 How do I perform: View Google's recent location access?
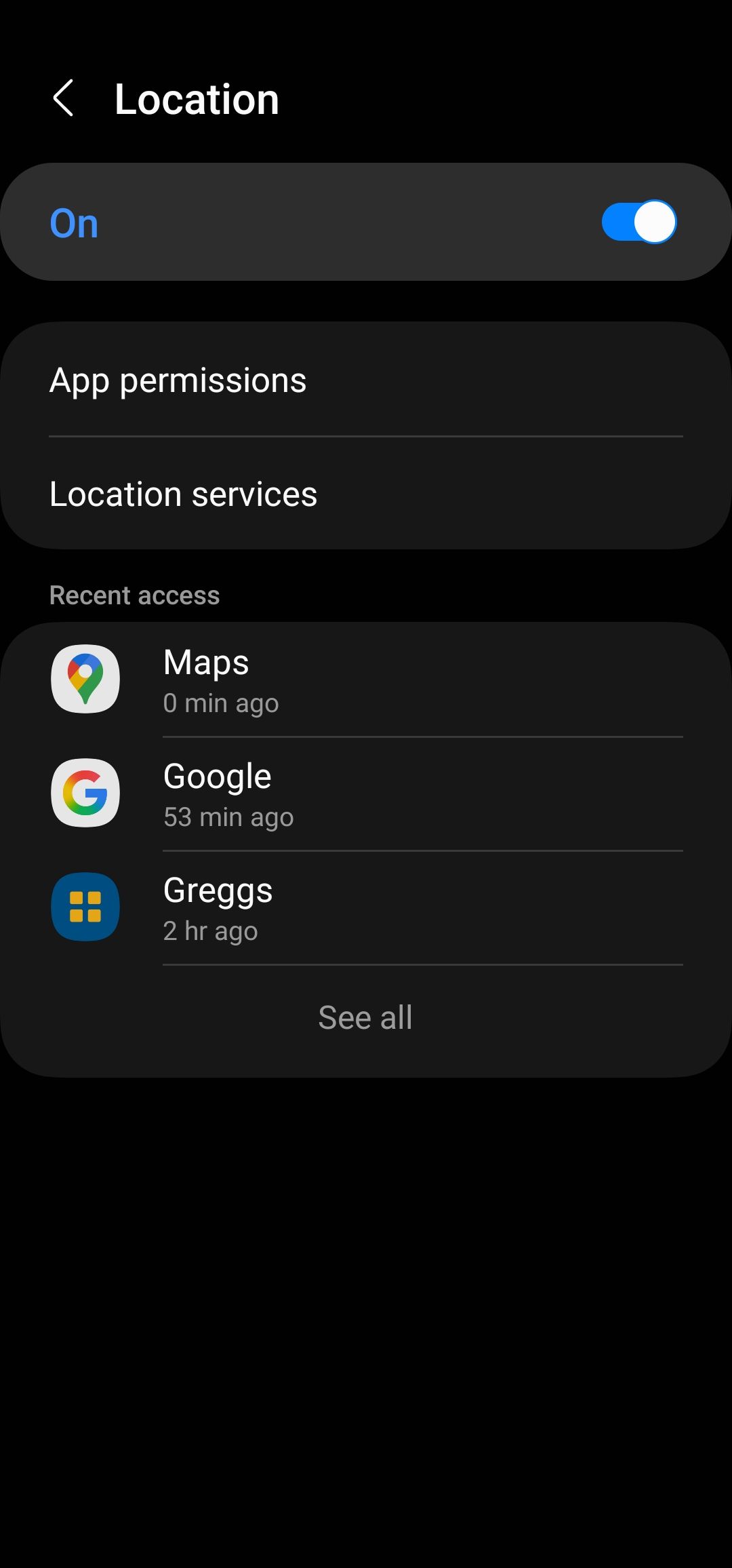(366, 794)
